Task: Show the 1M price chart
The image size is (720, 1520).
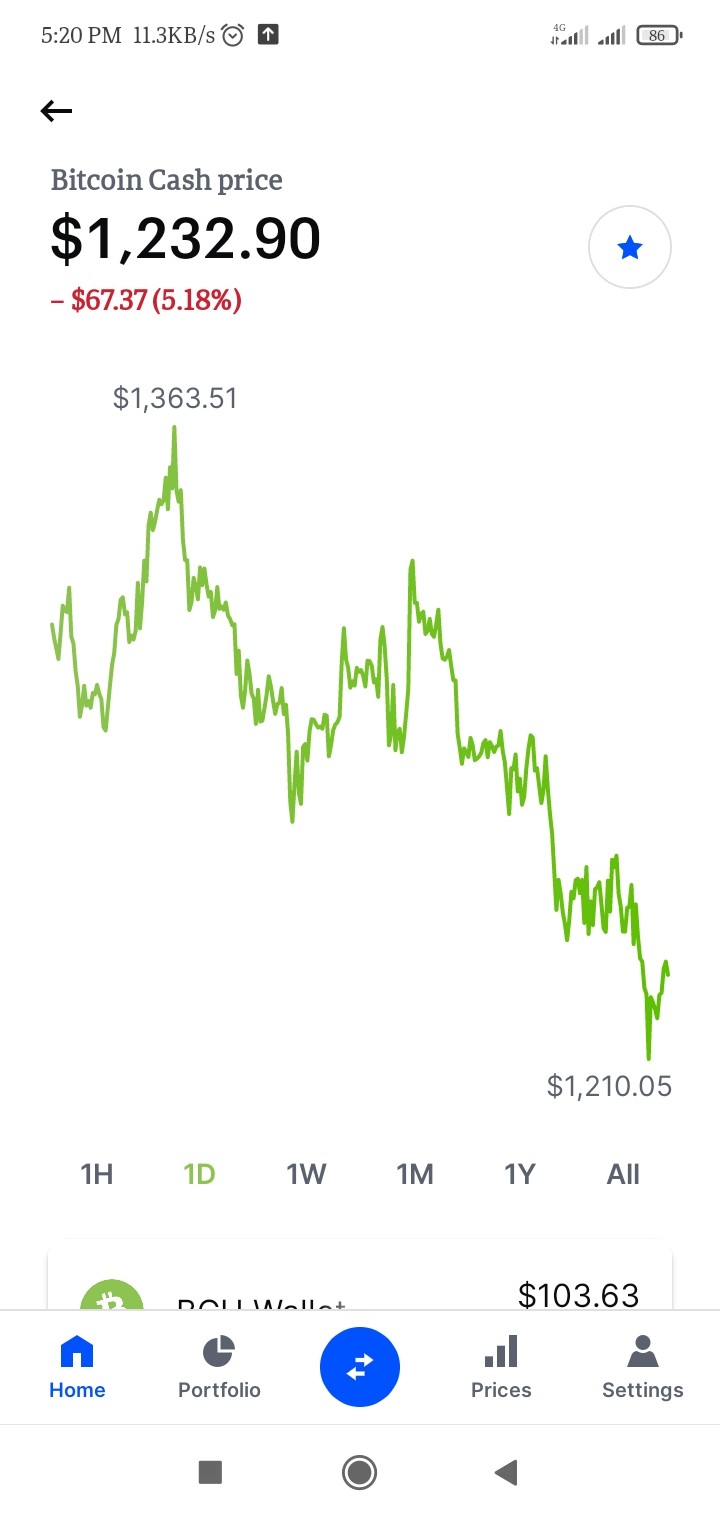Action: tap(414, 1173)
